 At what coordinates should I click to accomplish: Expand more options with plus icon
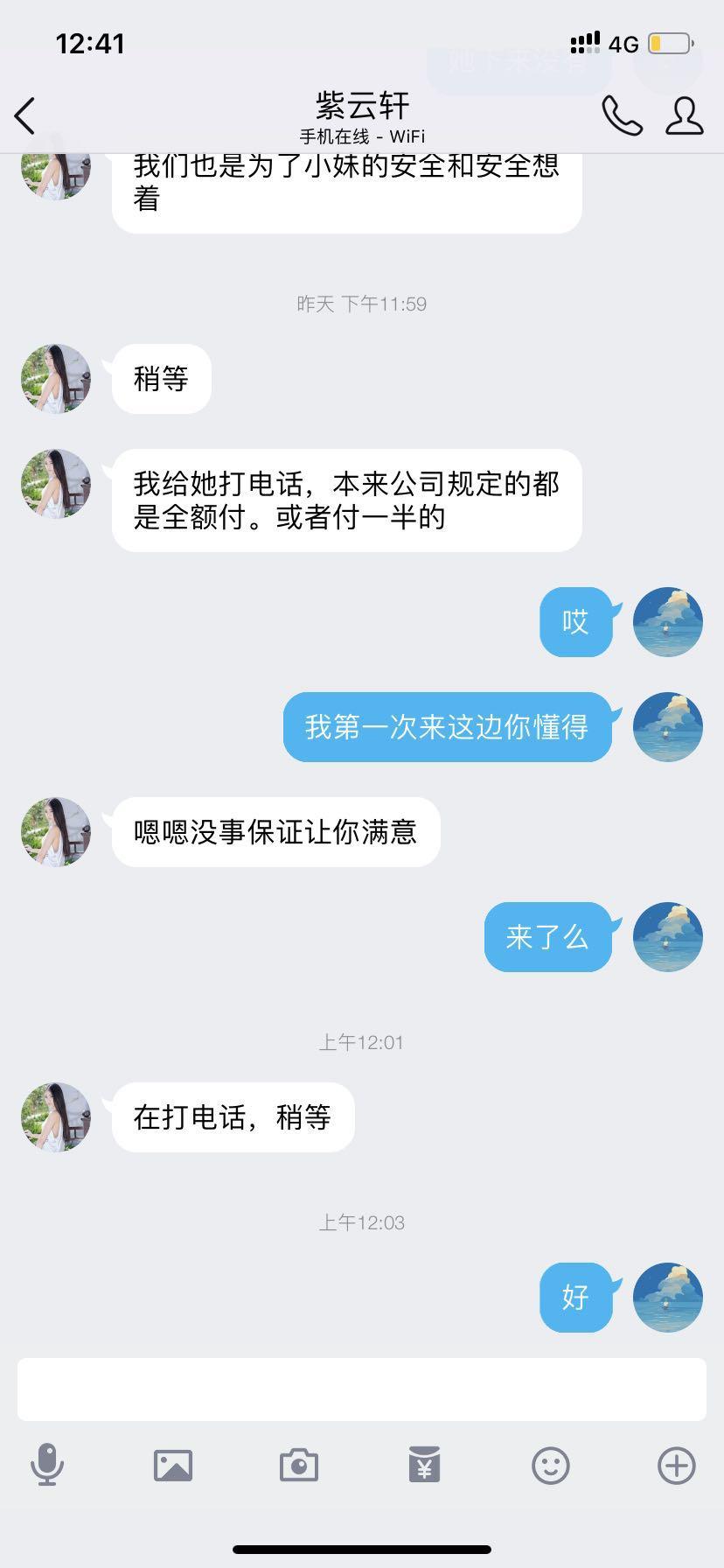pyautogui.click(x=676, y=1465)
